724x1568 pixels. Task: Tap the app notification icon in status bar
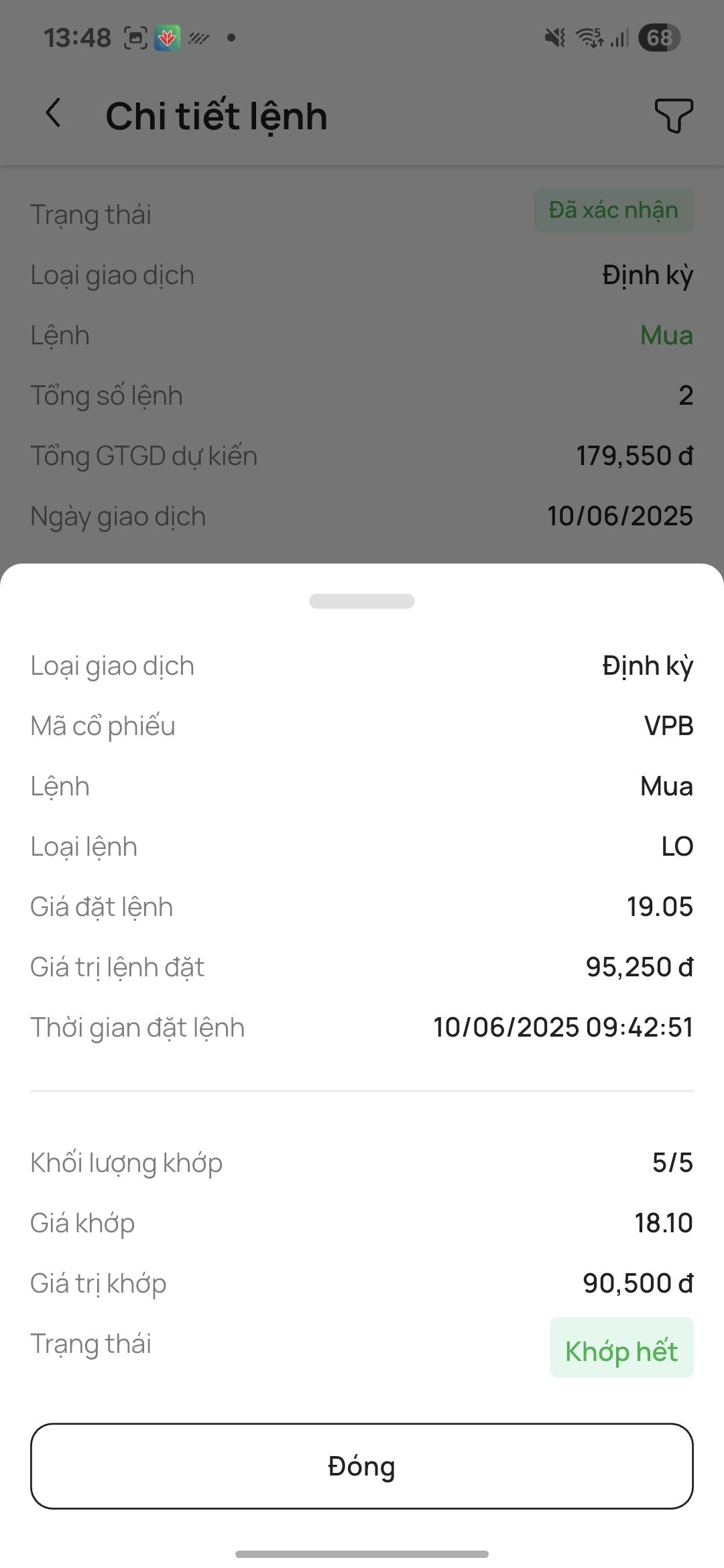(168, 38)
